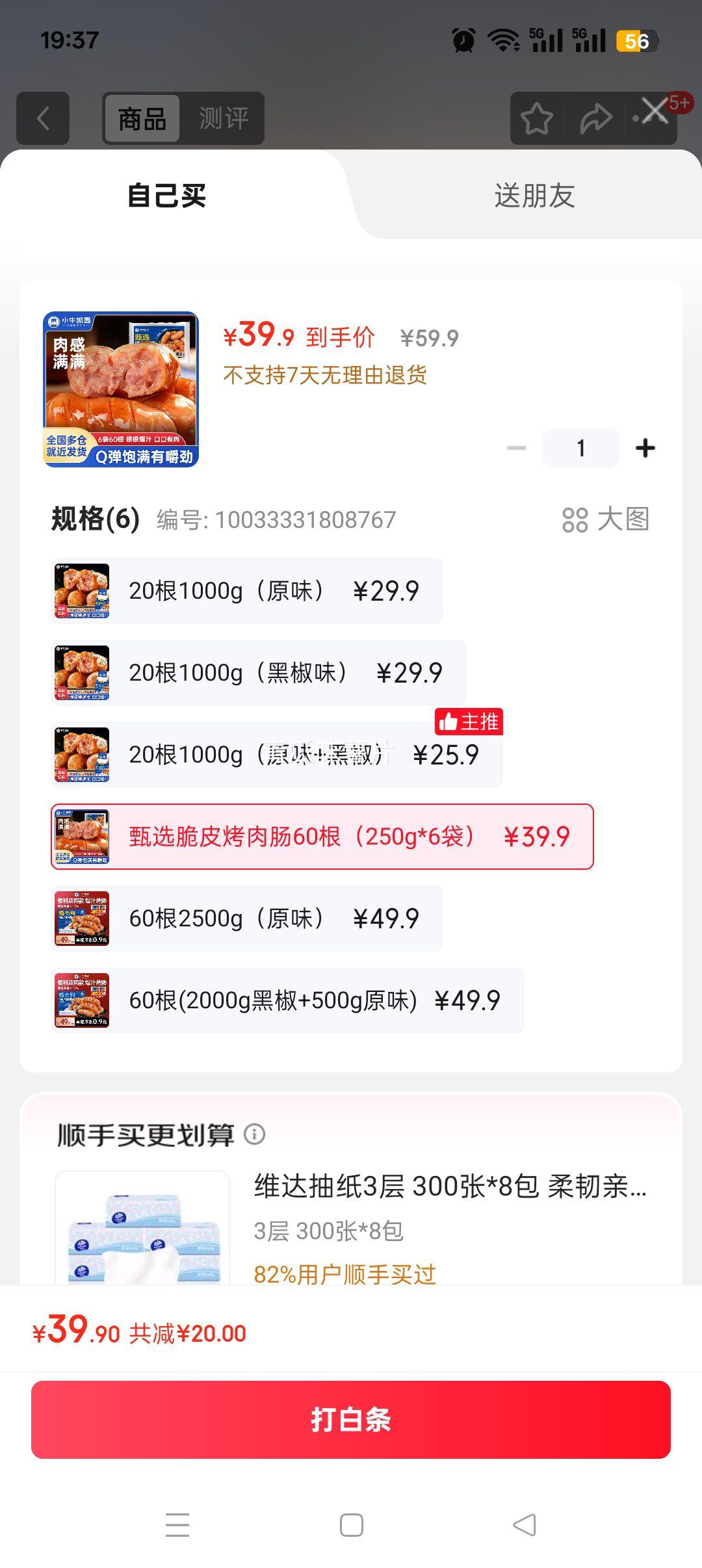The image size is (702, 1568).
Task: Switch to the 送朋友 tab
Action: [534, 195]
